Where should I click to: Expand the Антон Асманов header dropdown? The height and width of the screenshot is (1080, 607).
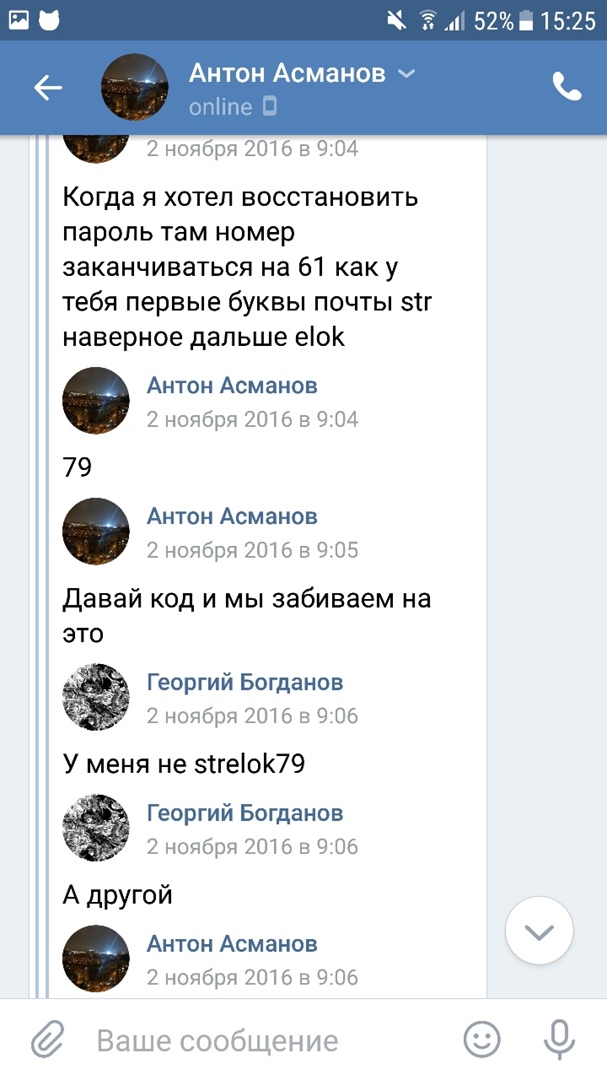406,74
